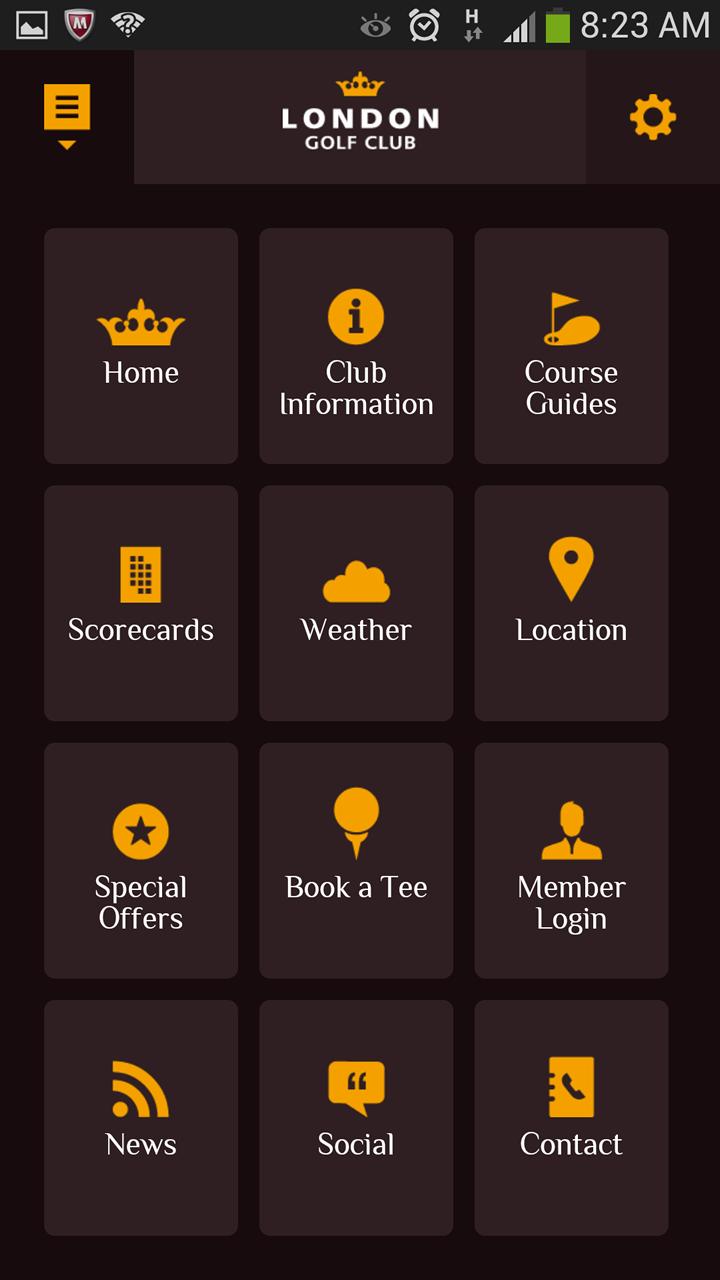Open Member Login
Viewport: 720px width, 1280px height.
571,860
